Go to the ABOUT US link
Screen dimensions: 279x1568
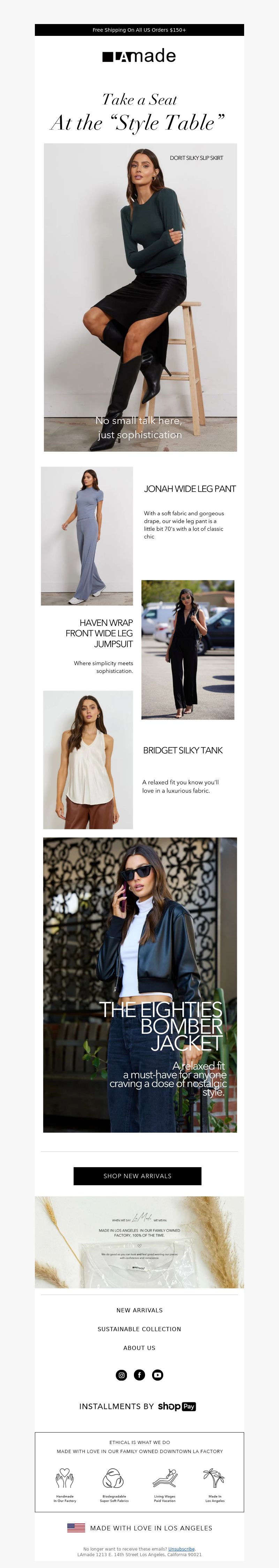[139, 1348]
